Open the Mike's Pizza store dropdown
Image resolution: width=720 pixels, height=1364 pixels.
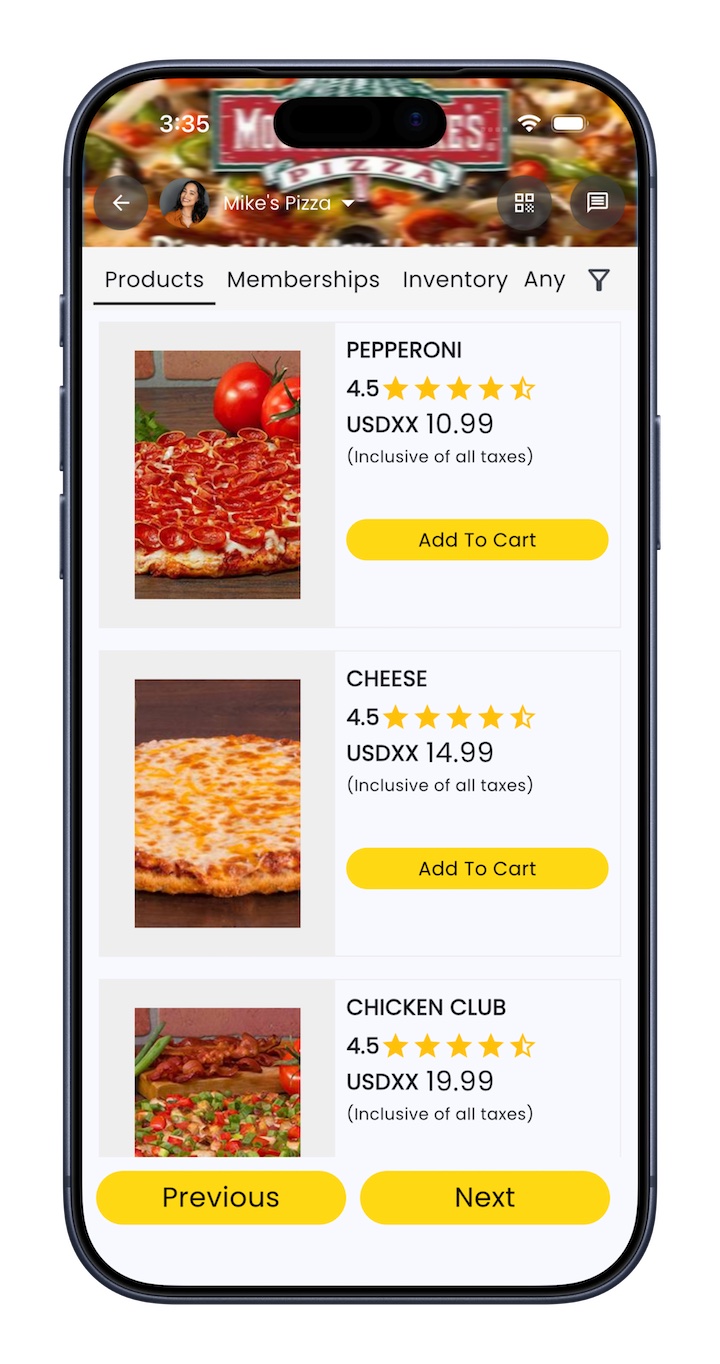(289, 203)
